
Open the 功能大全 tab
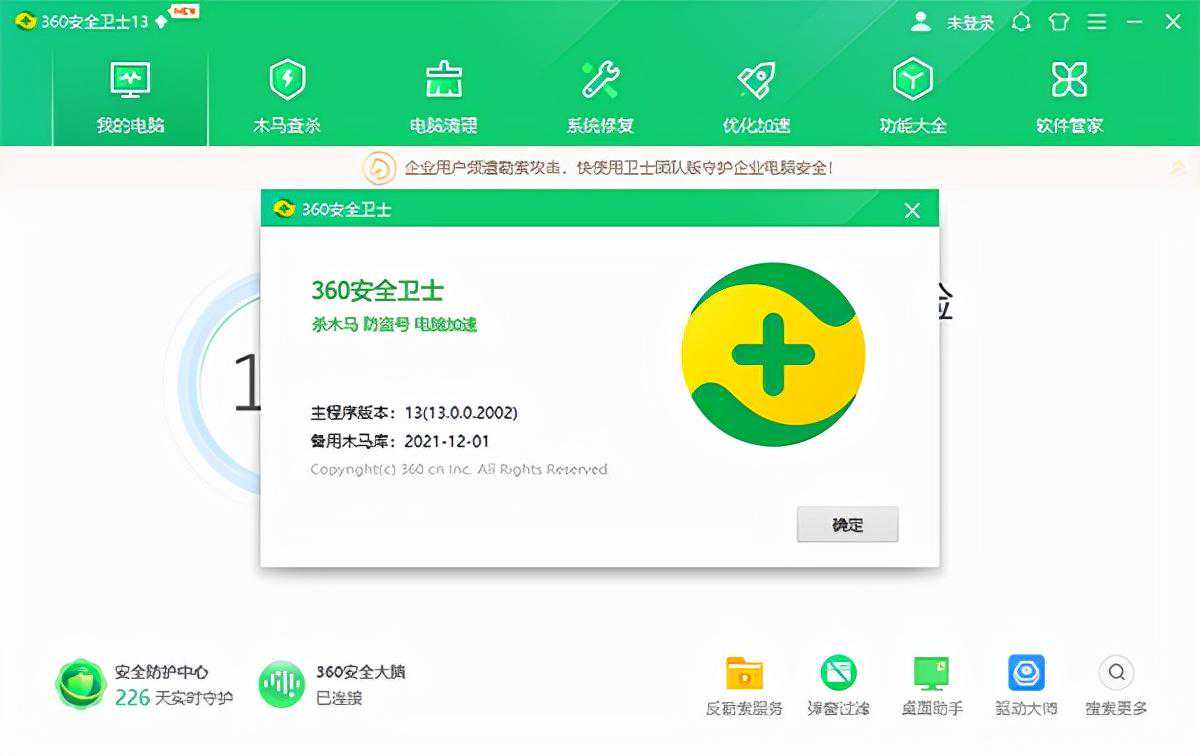click(x=912, y=97)
